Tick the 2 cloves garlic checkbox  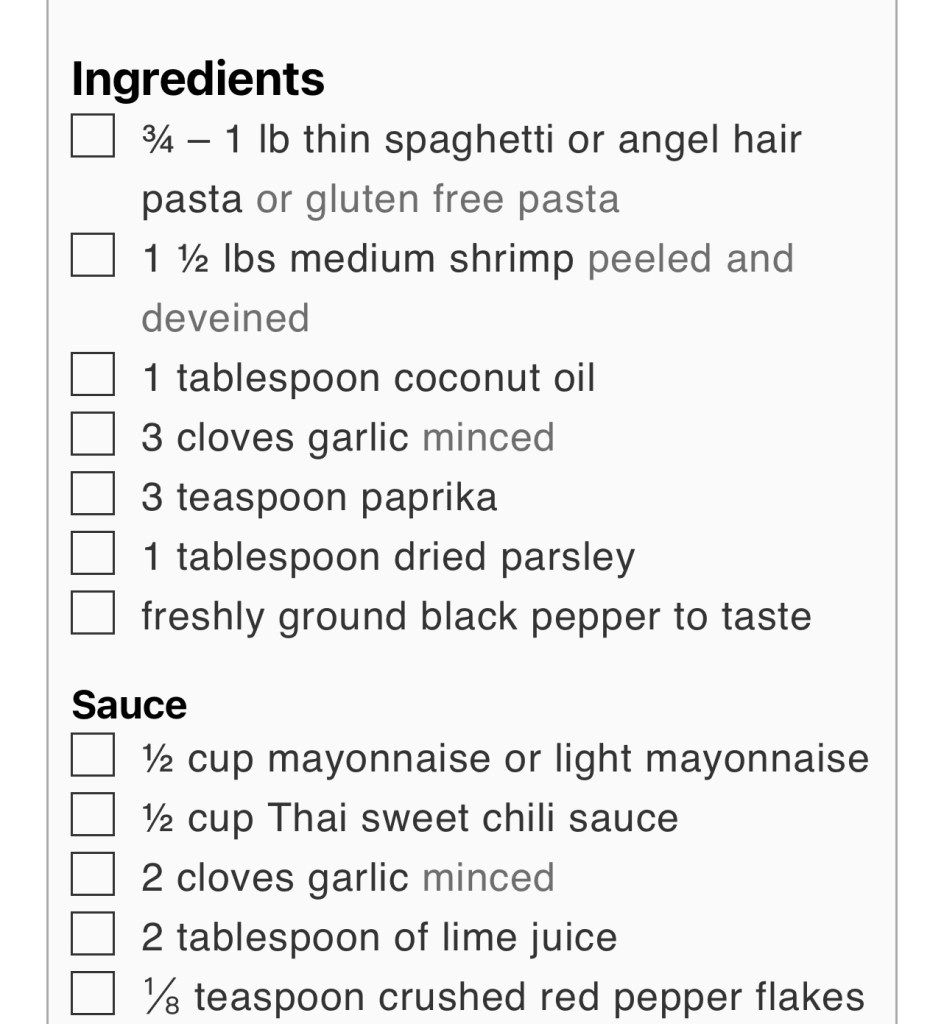coord(92,875)
